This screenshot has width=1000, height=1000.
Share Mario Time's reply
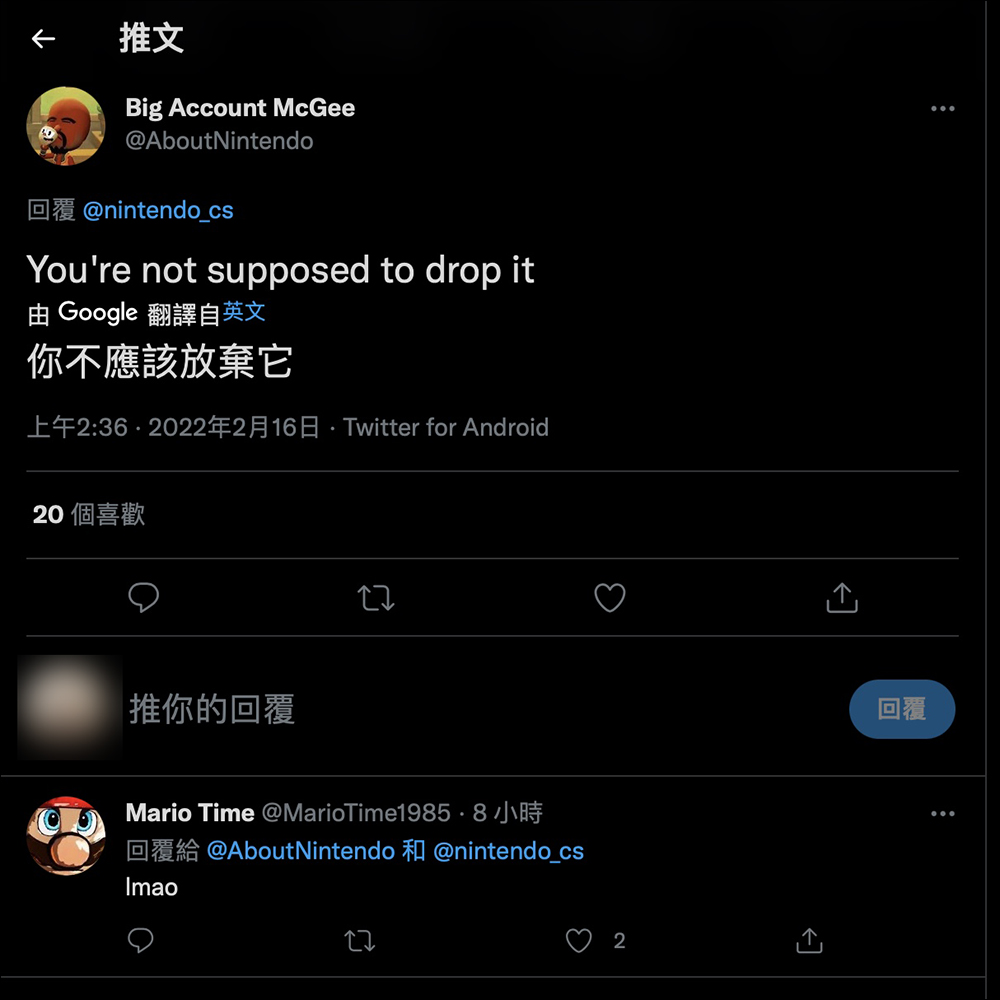coord(808,940)
